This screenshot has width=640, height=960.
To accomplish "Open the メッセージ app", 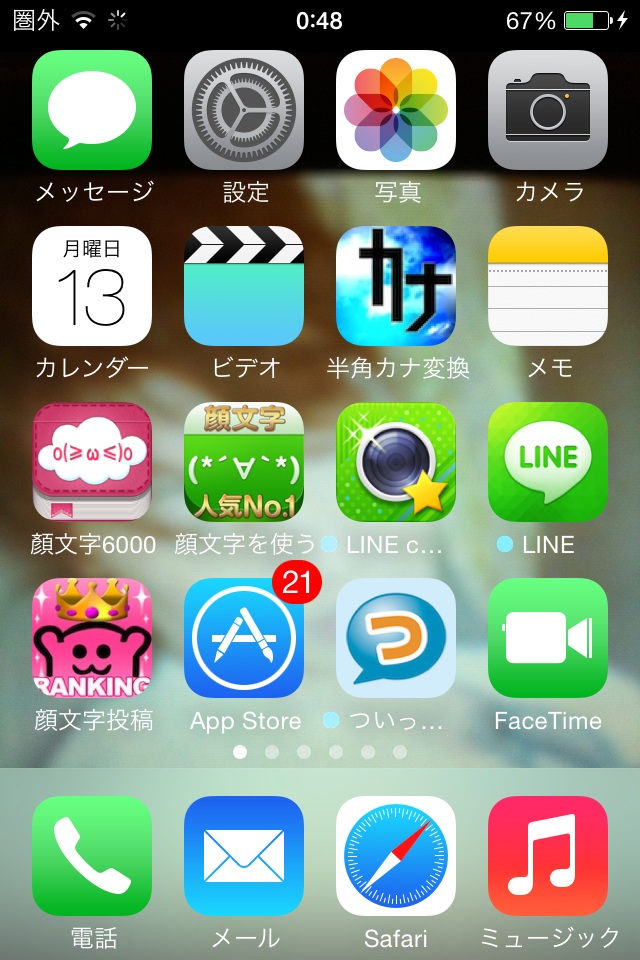I will tap(92, 110).
